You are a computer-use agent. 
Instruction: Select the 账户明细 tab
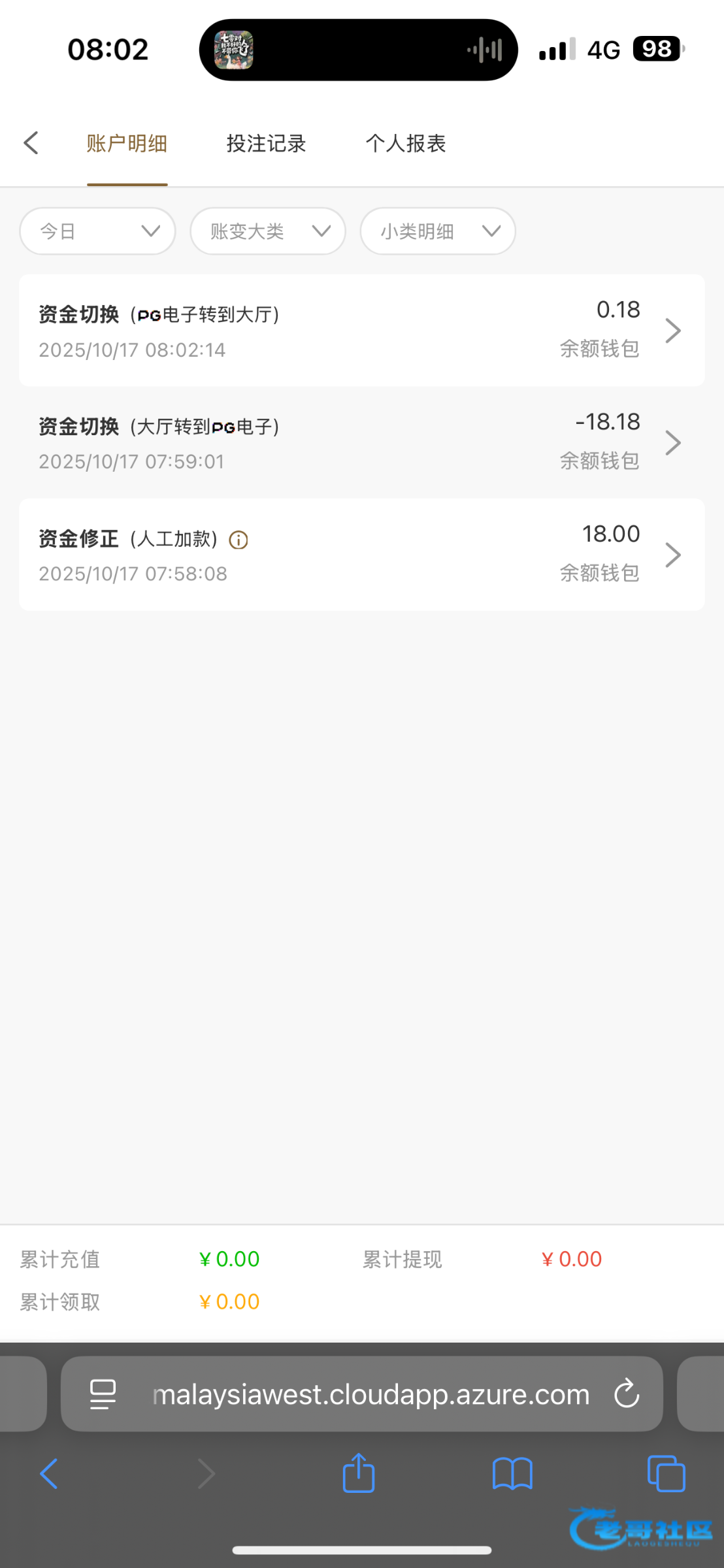[x=127, y=144]
